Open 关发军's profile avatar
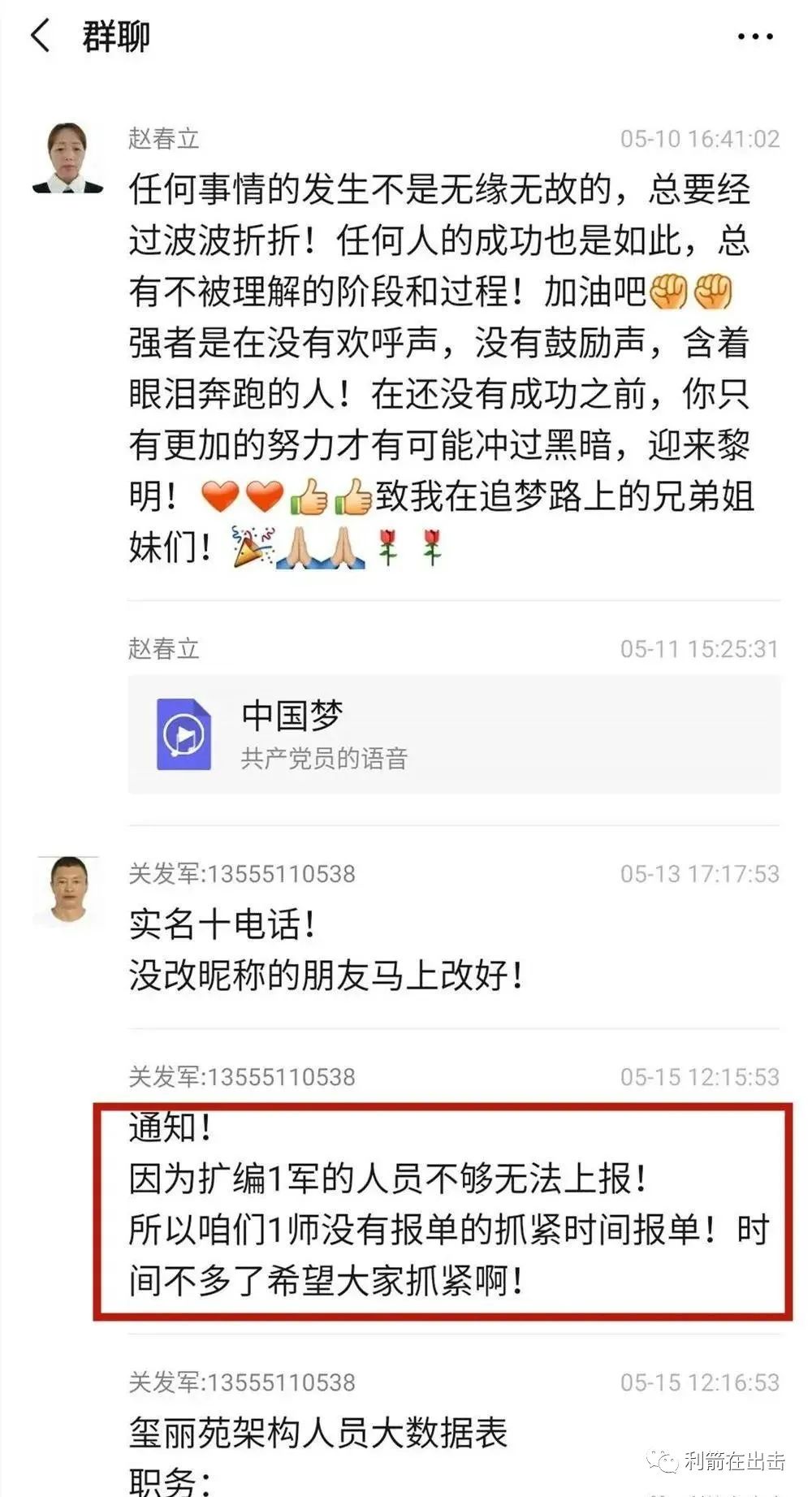The width and height of the screenshot is (812, 1497). [68, 891]
